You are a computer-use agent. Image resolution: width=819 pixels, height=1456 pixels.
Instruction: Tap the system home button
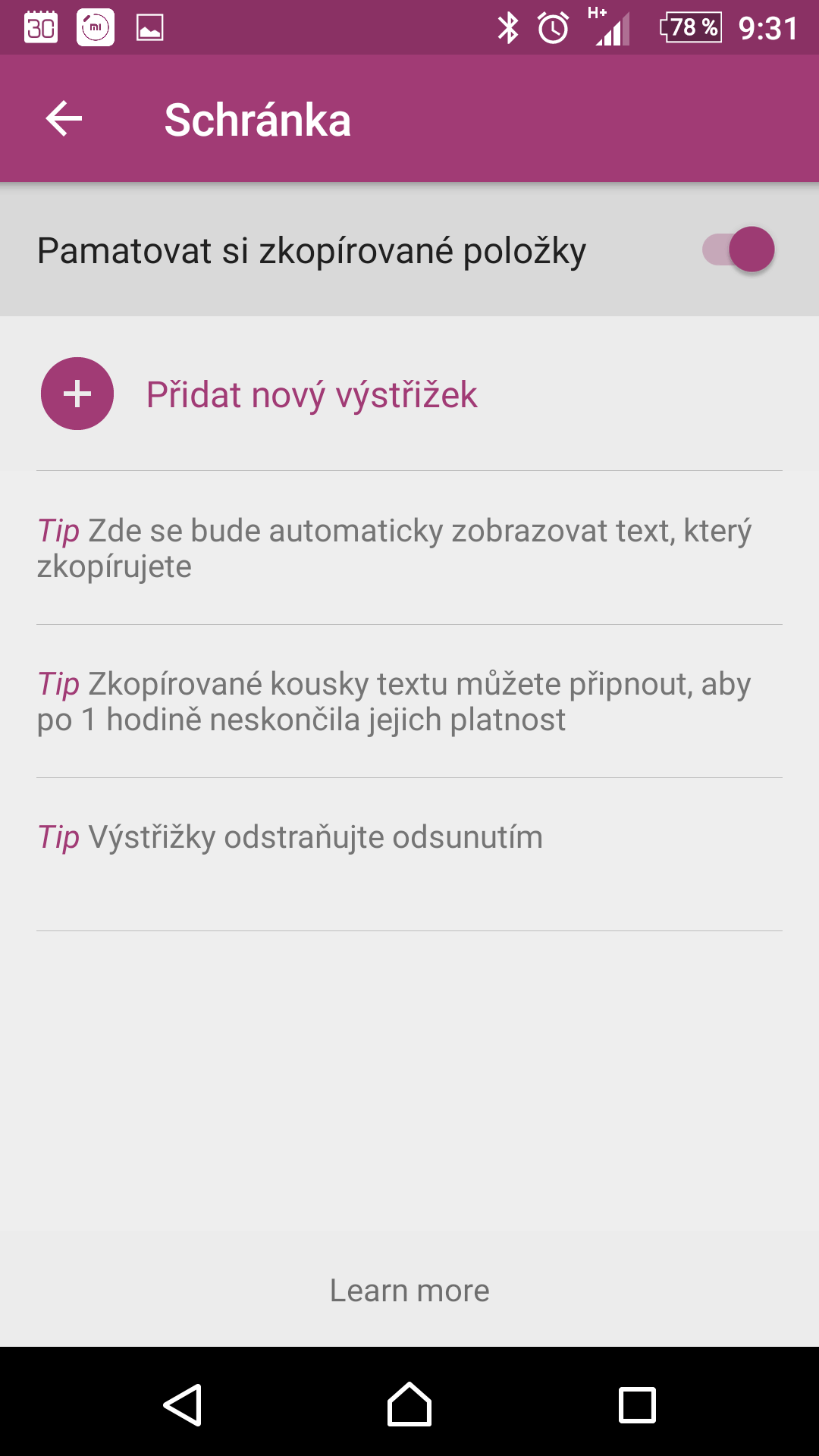point(409,1404)
